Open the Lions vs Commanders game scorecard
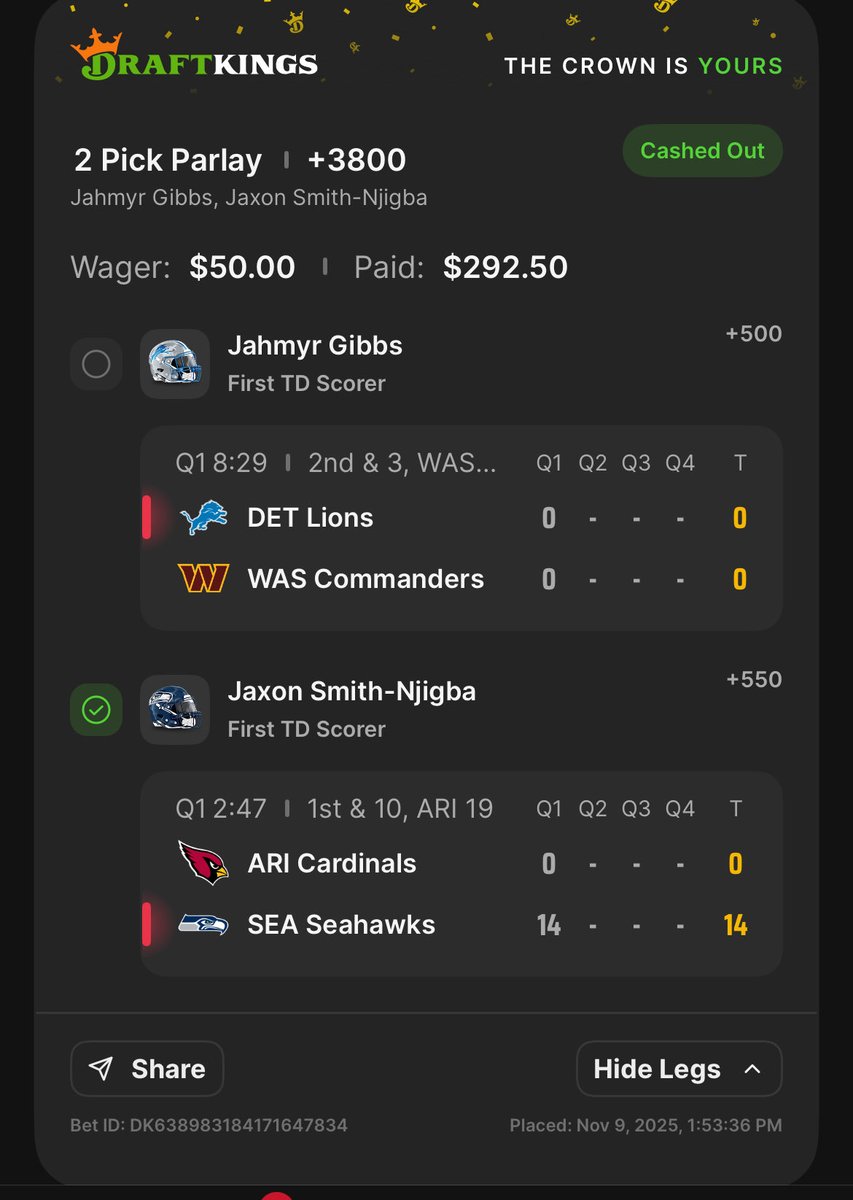The height and width of the screenshot is (1200, 853). [461, 528]
